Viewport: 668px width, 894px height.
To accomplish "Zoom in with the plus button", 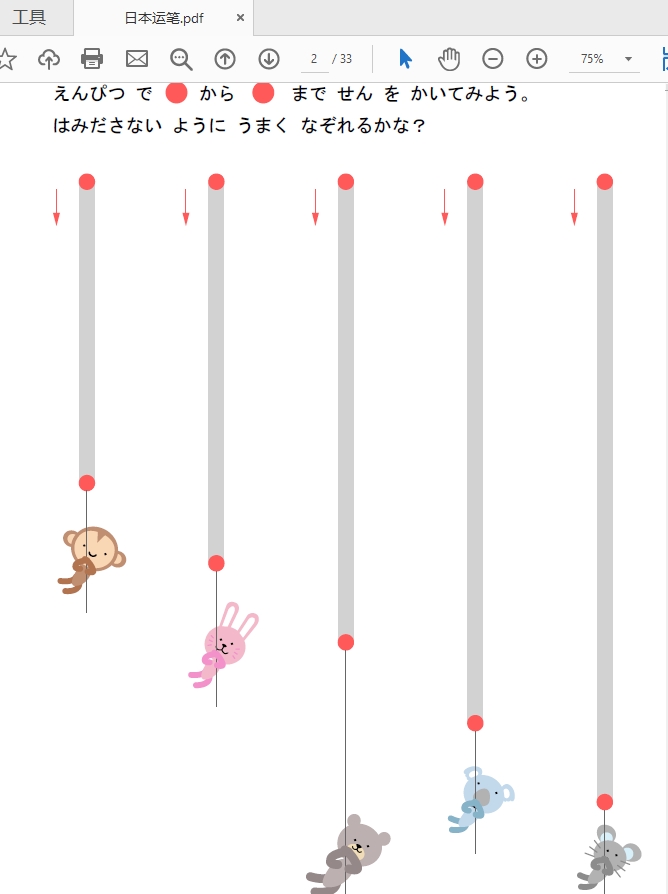I will point(537,59).
